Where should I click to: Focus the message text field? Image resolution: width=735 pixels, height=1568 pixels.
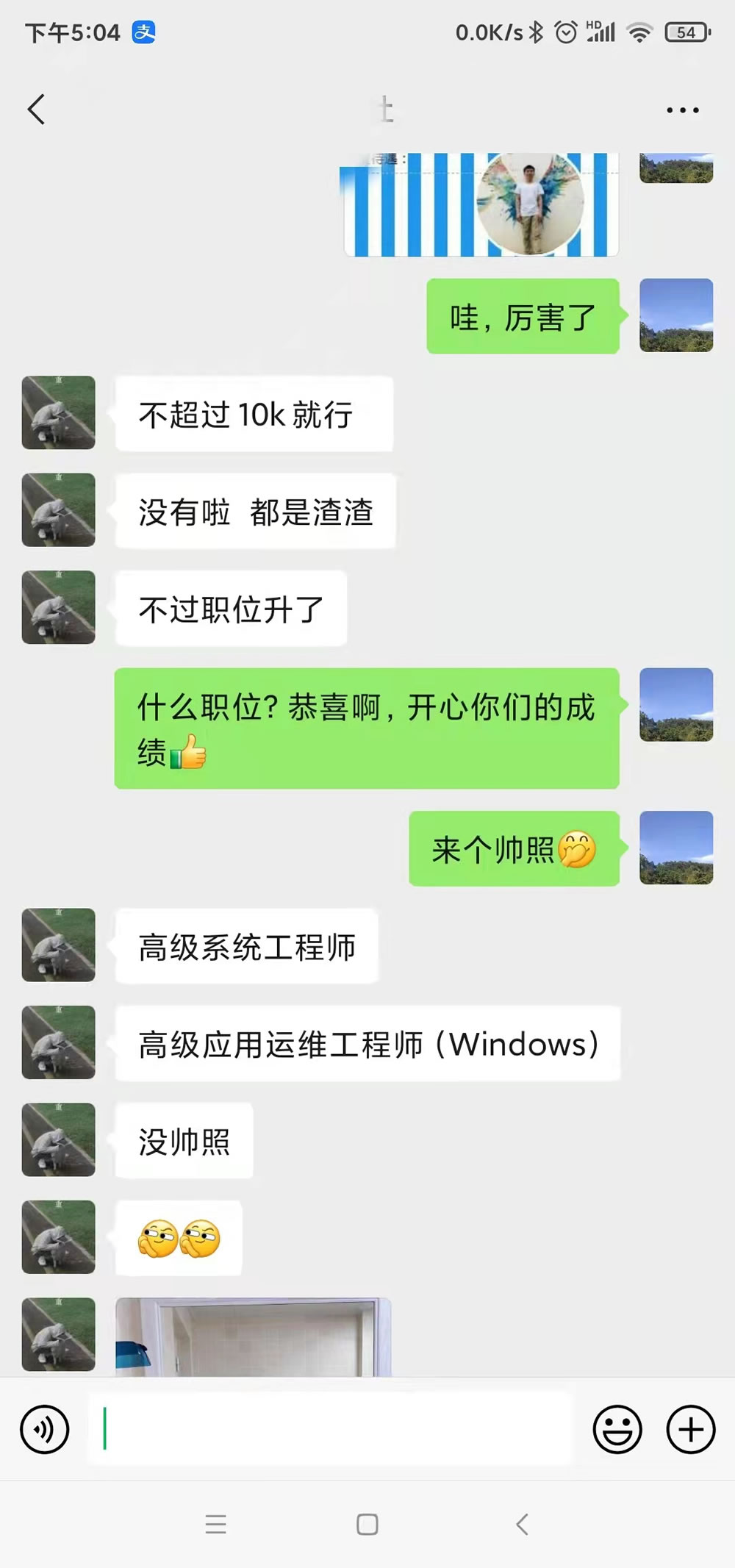pyautogui.click(x=331, y=1428)
